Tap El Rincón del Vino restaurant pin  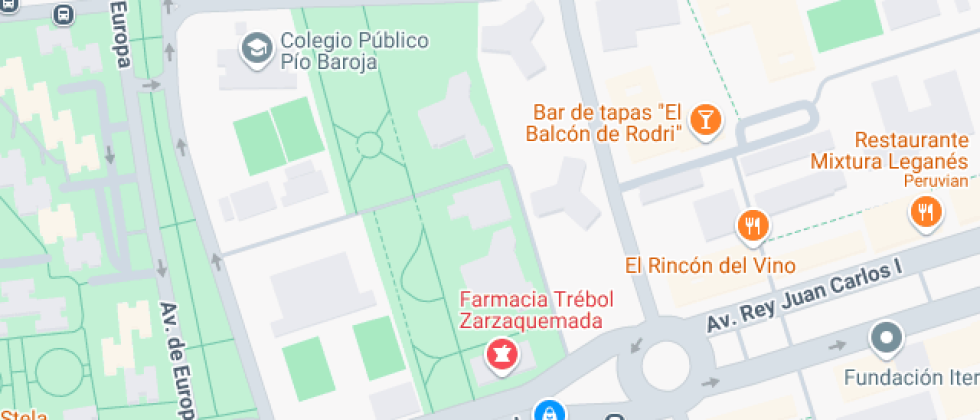click(x=751, y=226)
